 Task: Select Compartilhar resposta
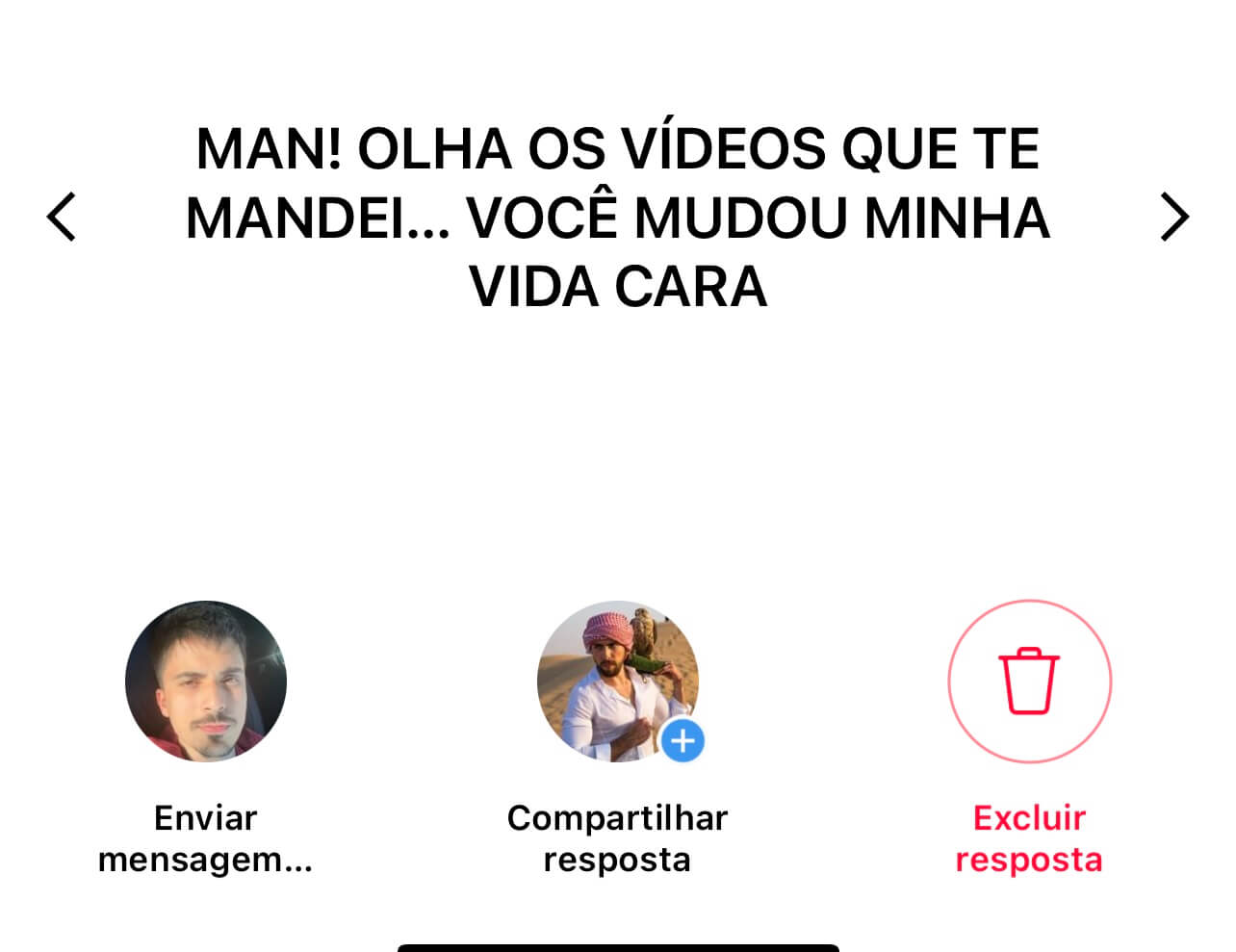coord(618,682)
